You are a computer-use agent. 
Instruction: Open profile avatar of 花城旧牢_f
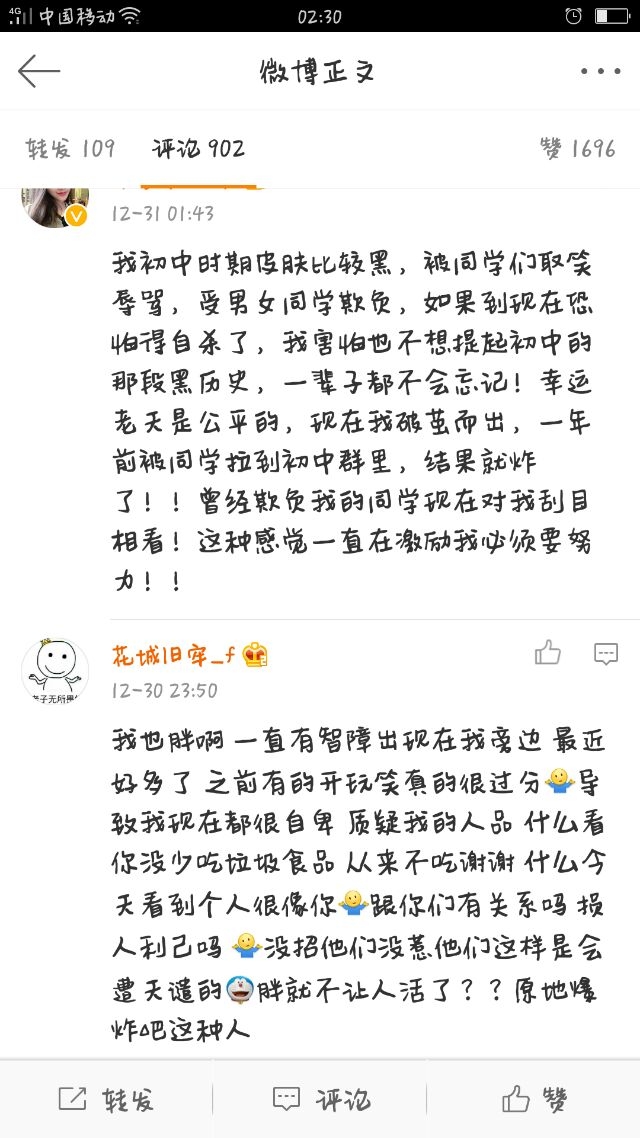click(55, 671)
